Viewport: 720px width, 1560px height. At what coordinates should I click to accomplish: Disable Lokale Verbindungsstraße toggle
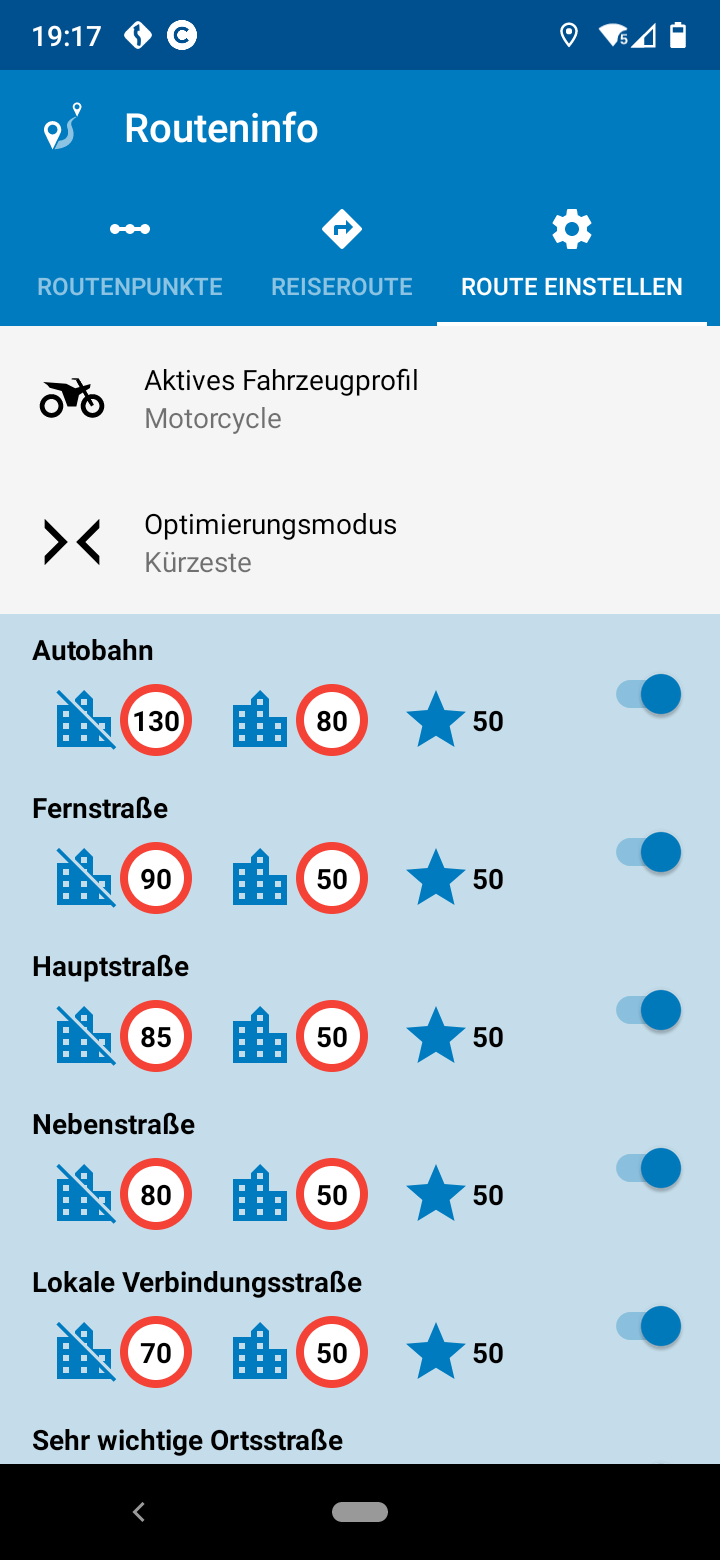[x=649, y=1326]
